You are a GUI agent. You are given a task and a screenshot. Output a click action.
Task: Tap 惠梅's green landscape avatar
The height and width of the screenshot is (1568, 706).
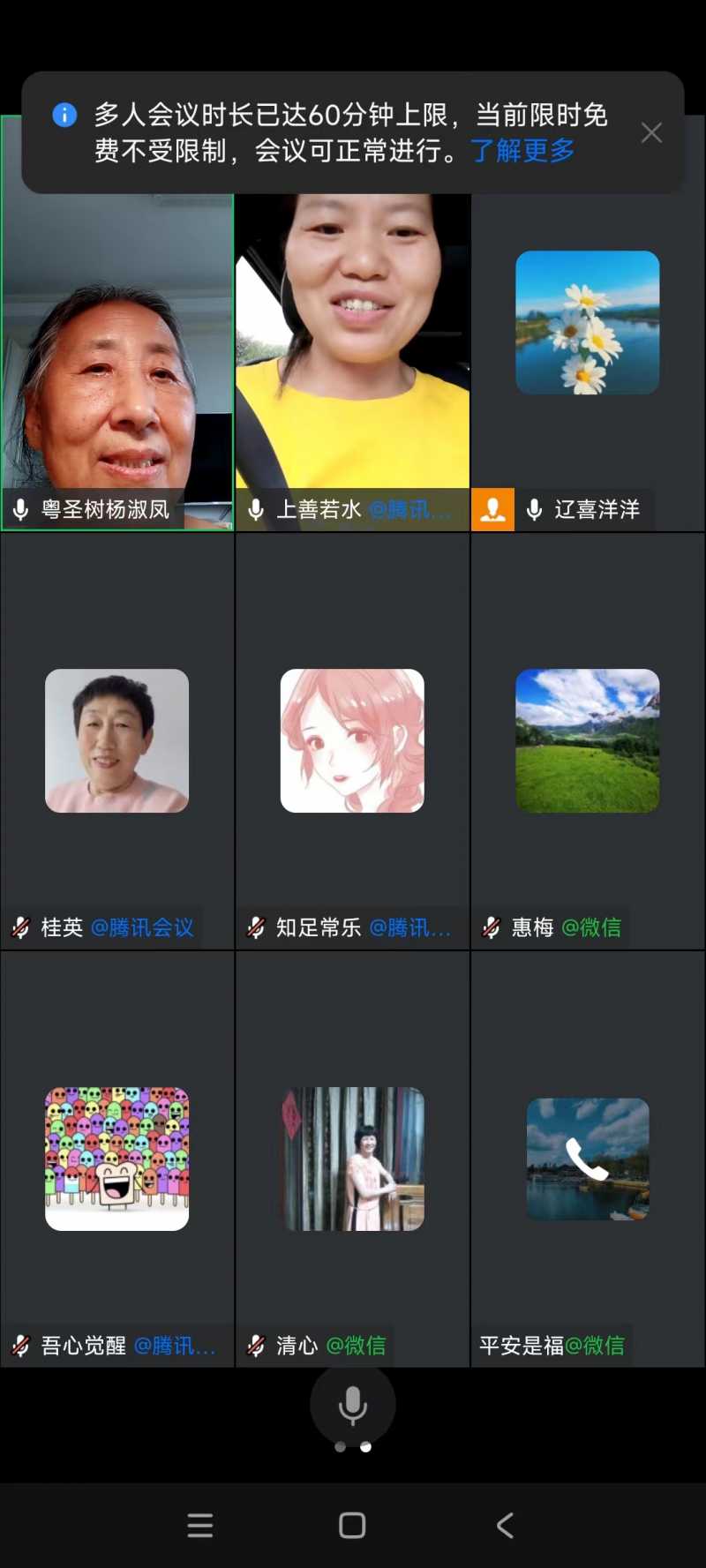tap(587, 739)
